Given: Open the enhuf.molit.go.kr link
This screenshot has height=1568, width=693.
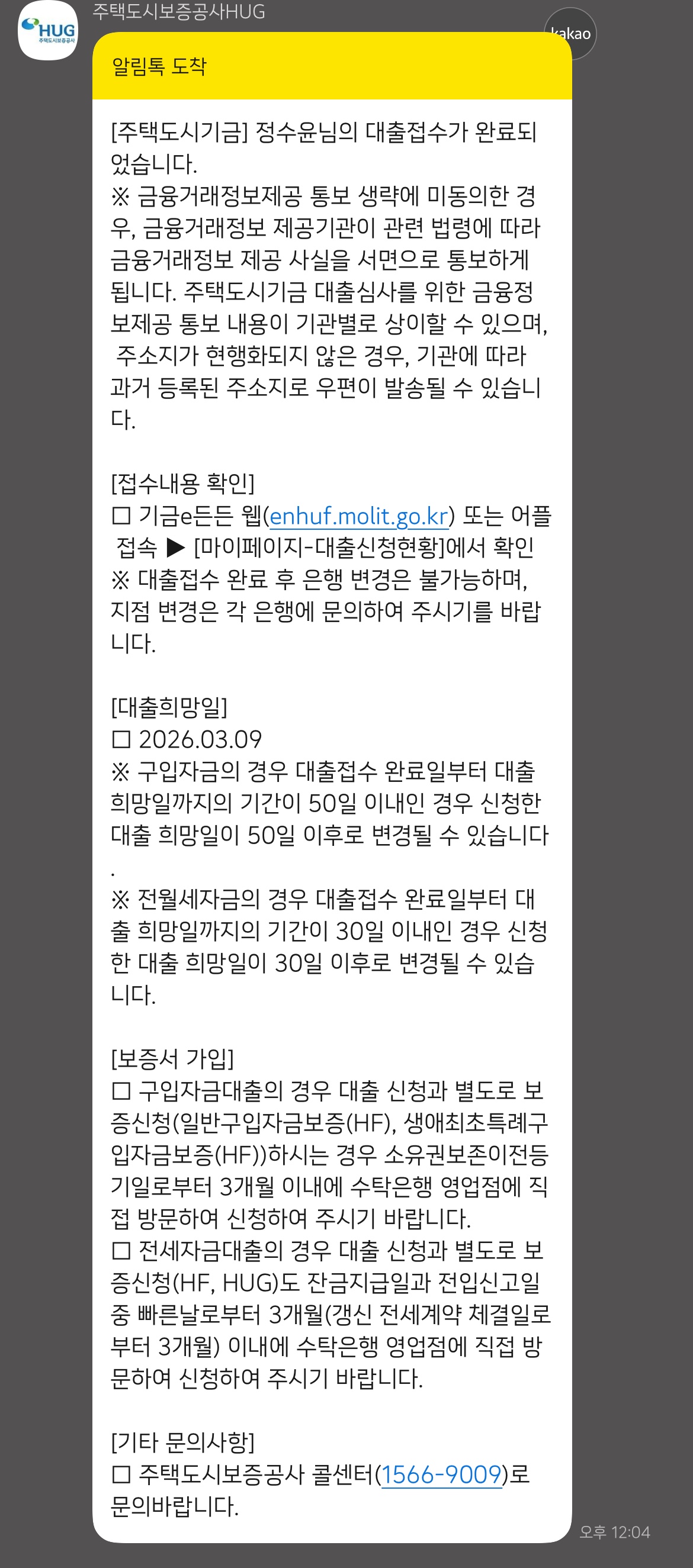Looking at the screenshot, I should point(359,516).
